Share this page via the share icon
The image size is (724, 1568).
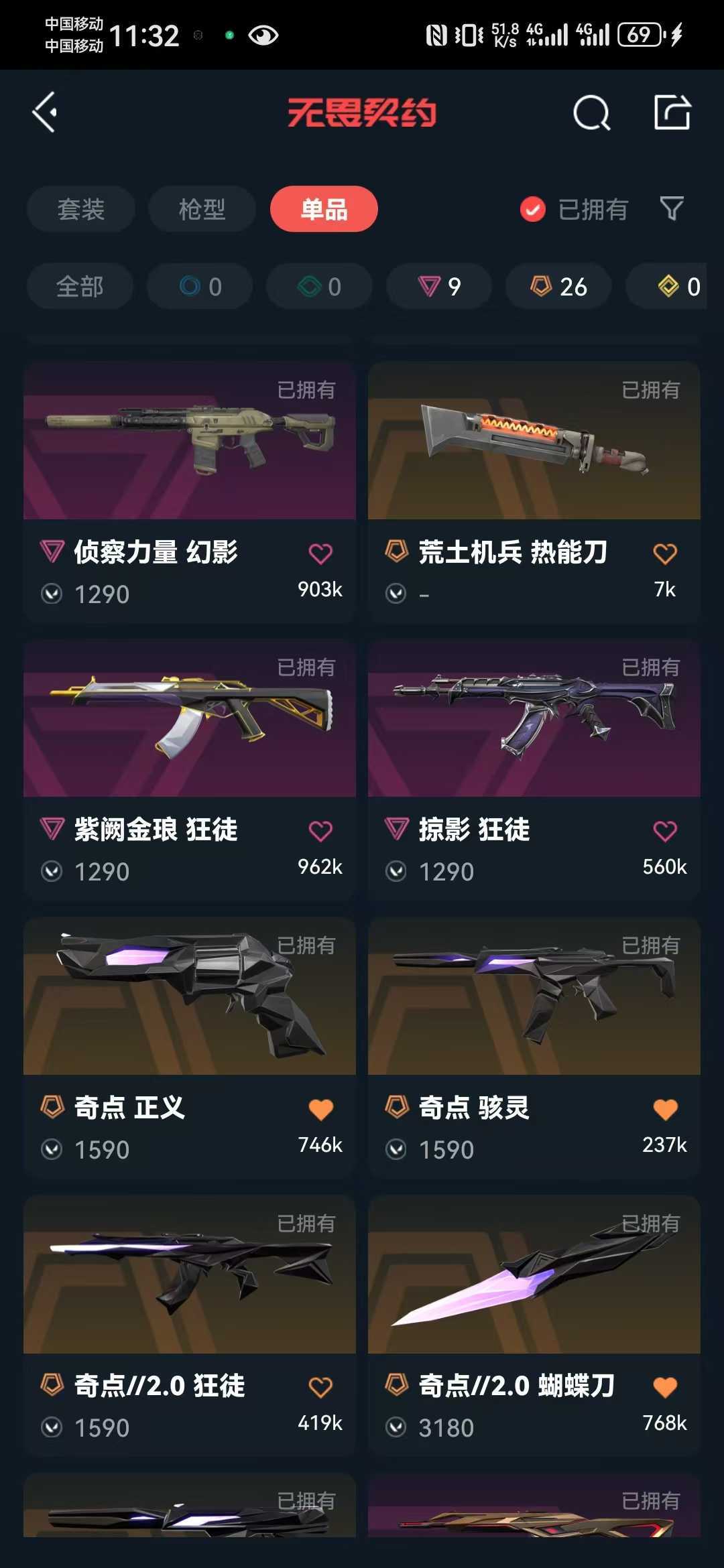click(x=672, y=112)
